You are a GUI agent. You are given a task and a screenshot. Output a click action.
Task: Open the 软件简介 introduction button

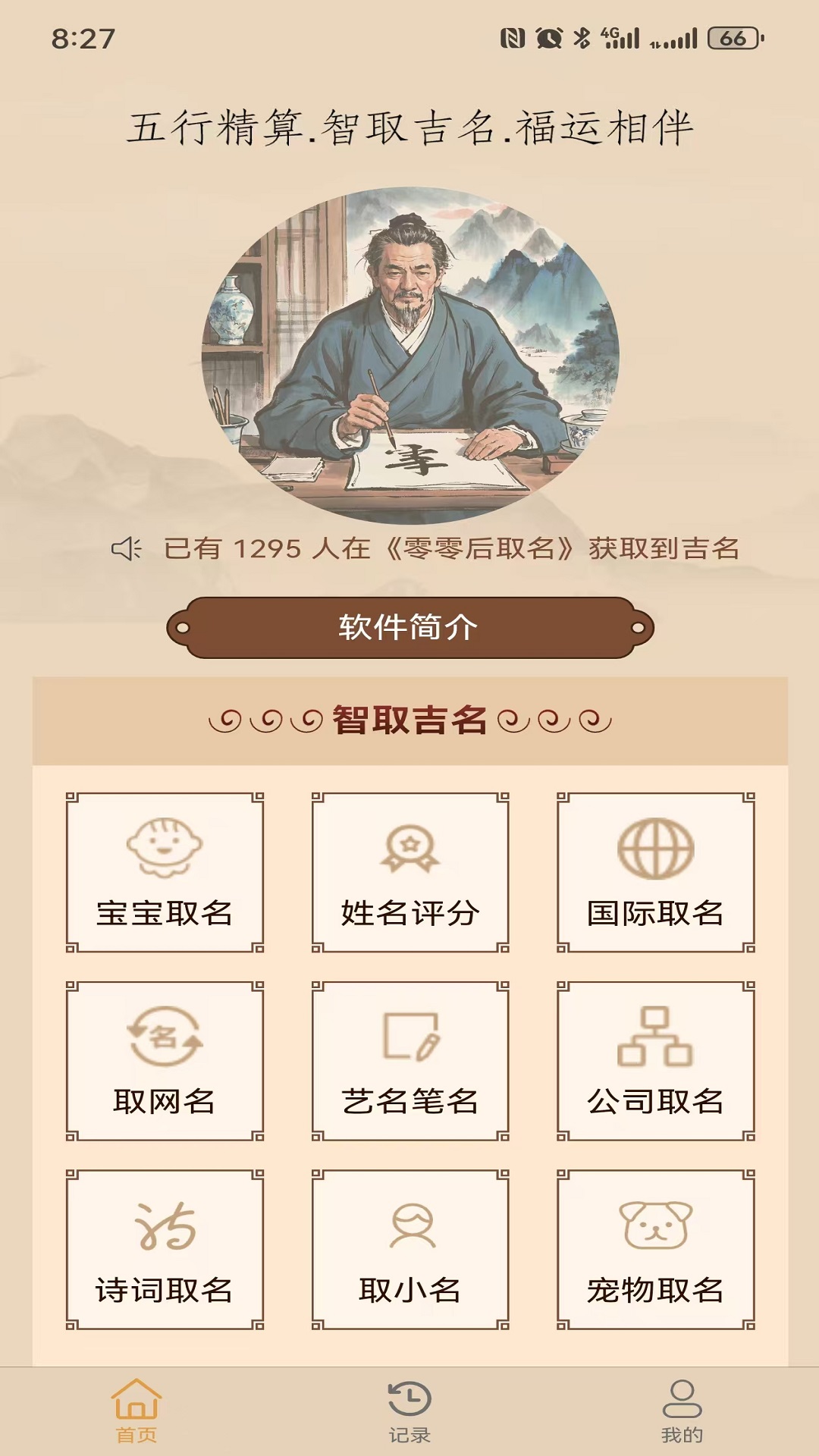[x=409, y=626]
